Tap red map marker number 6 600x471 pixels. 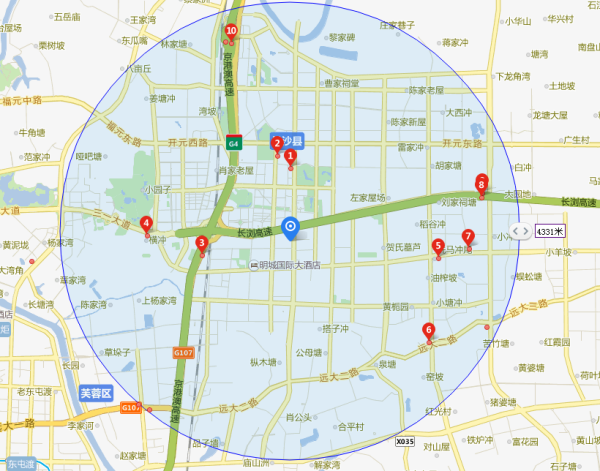pos(429,330)
